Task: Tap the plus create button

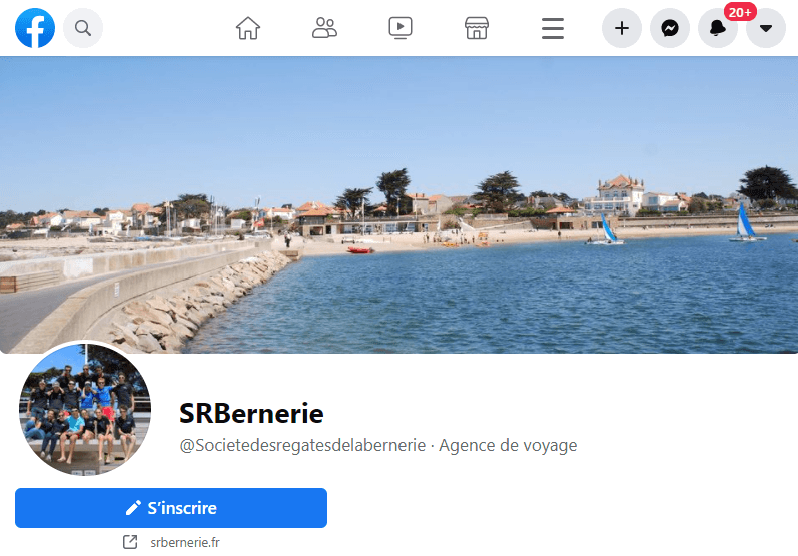Action: (621, 28)
